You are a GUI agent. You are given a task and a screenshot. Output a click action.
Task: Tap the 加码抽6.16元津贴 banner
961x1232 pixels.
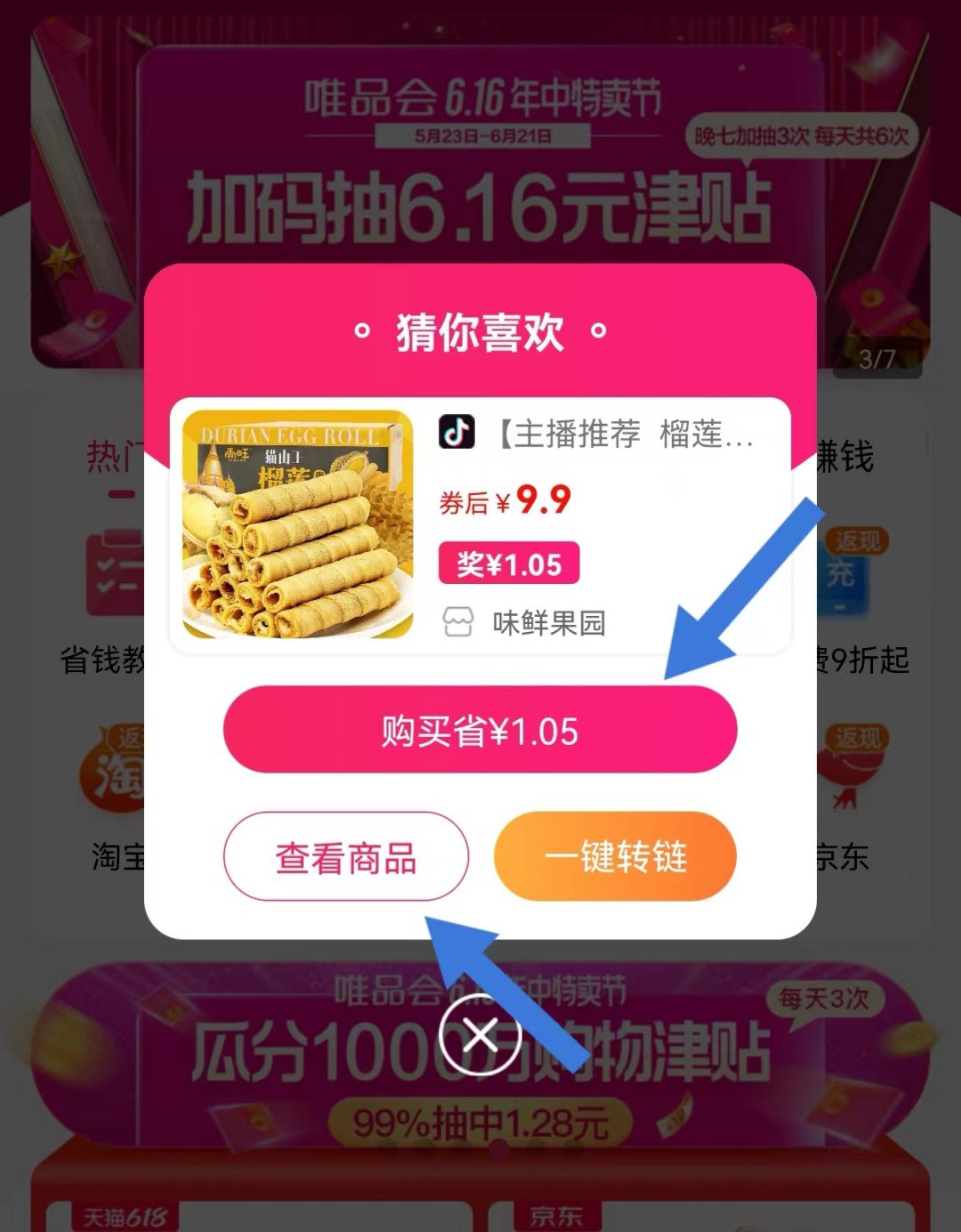(x=480, y=207)
